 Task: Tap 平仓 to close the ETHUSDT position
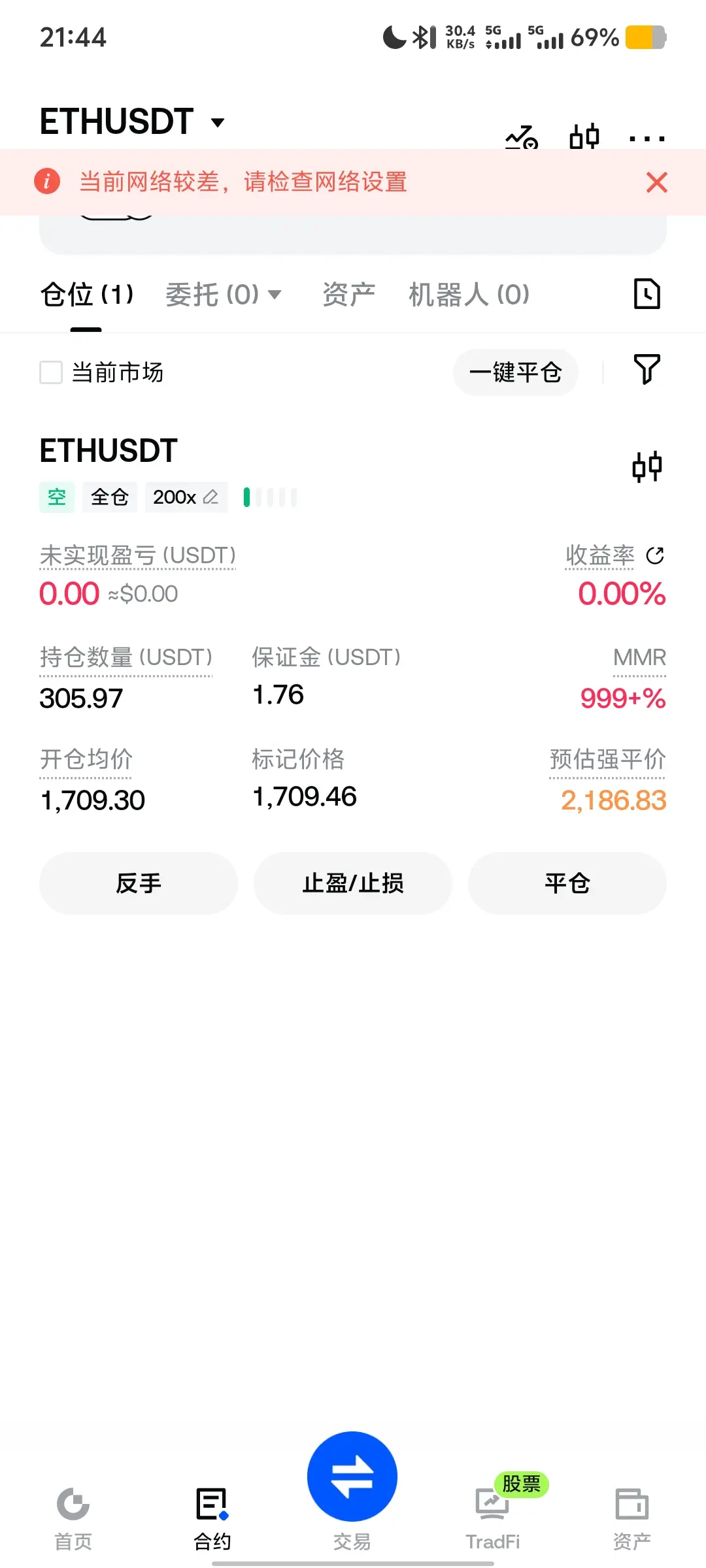click(x=567, y=883)
